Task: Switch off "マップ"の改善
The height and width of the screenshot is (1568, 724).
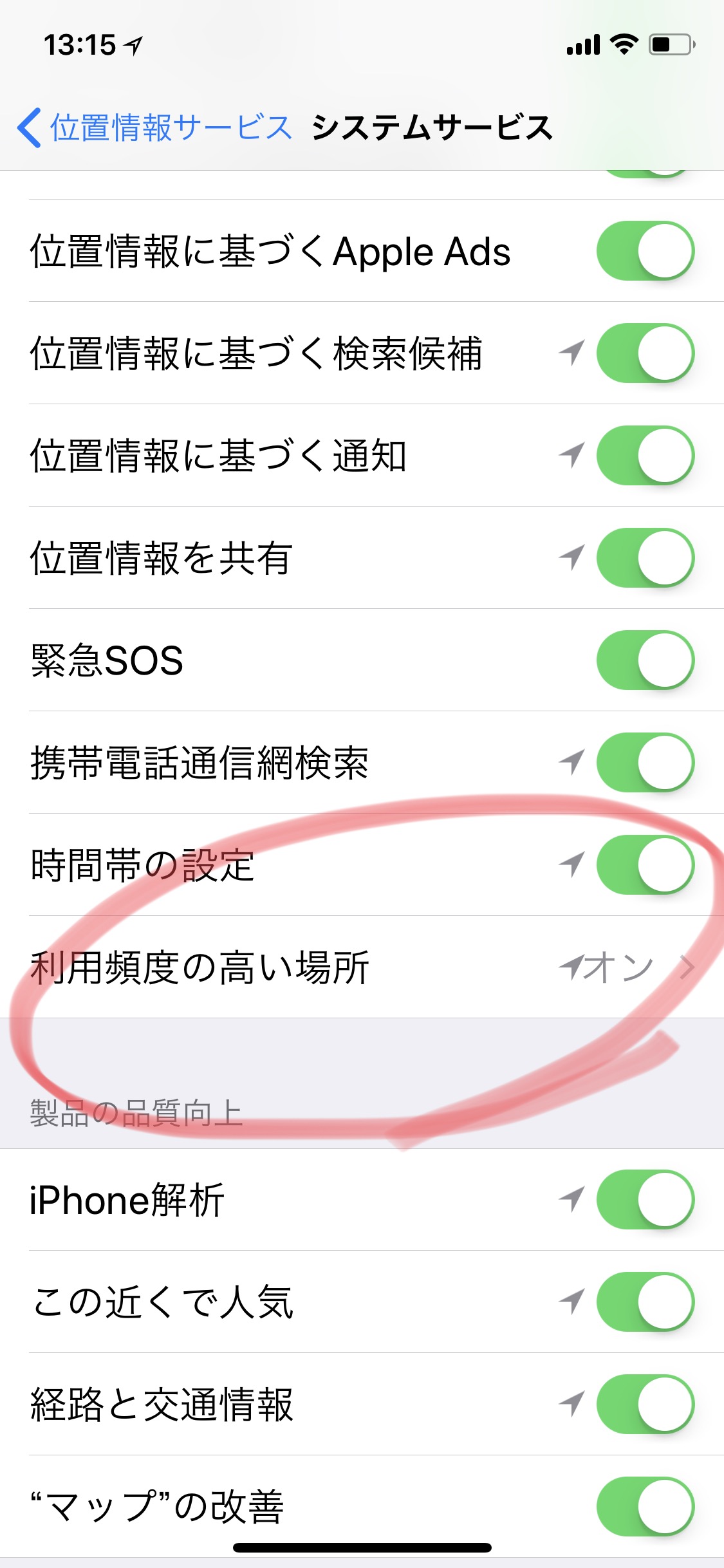Action: (x=645, y=1507)
